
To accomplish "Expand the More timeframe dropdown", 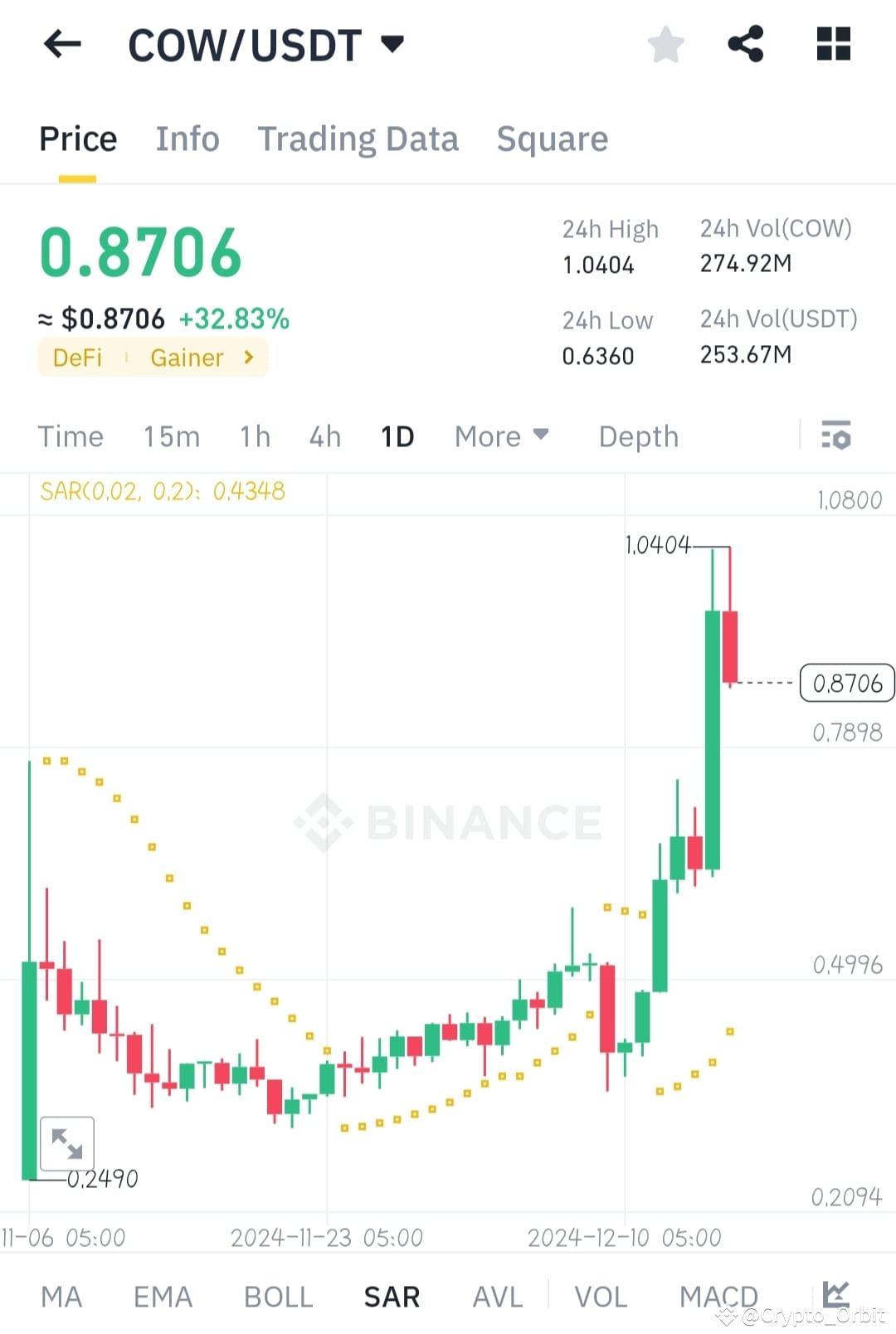I will coord(501,436).
